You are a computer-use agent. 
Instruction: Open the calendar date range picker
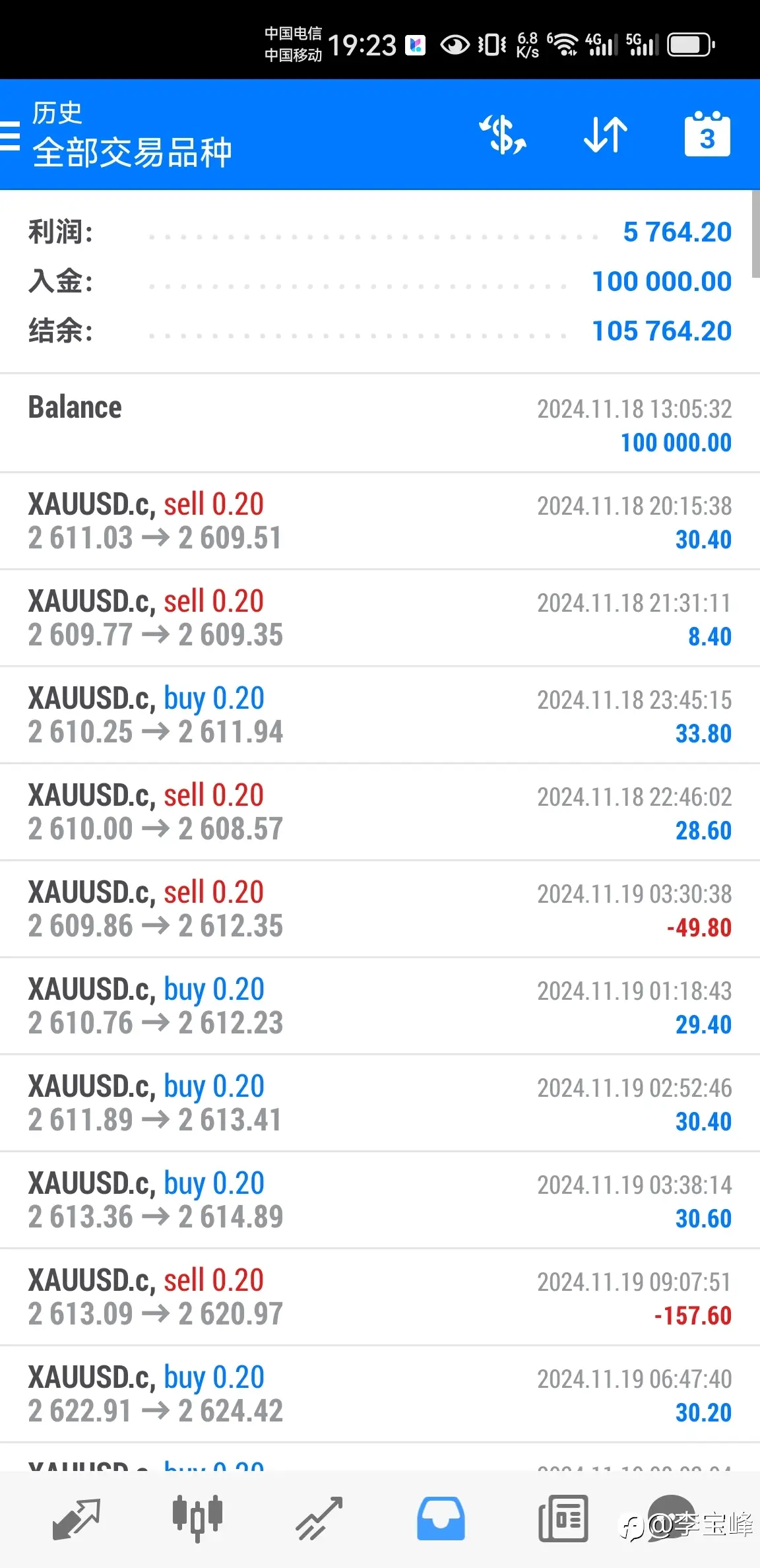pos(707,134)
